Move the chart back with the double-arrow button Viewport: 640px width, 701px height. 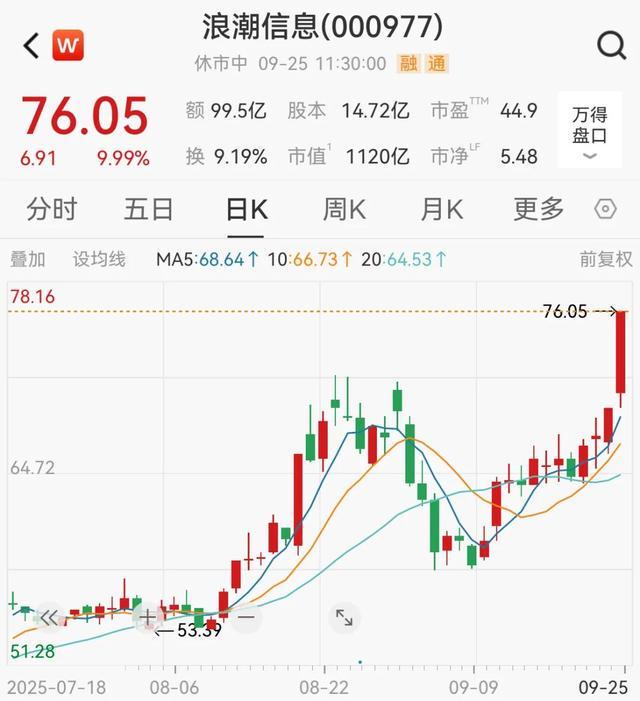tap(49, 618)
